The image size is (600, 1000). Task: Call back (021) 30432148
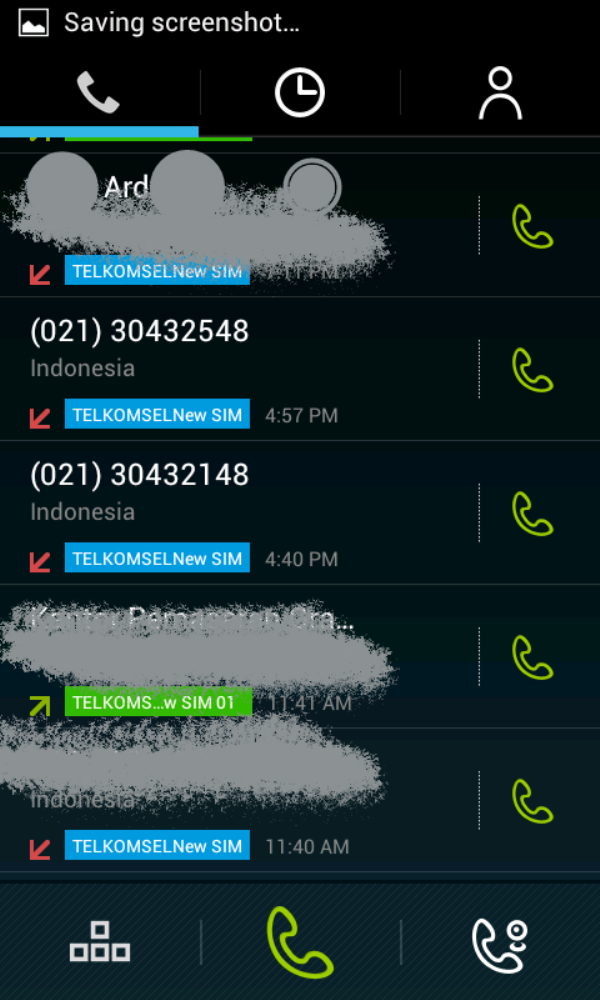pos(532,513)
